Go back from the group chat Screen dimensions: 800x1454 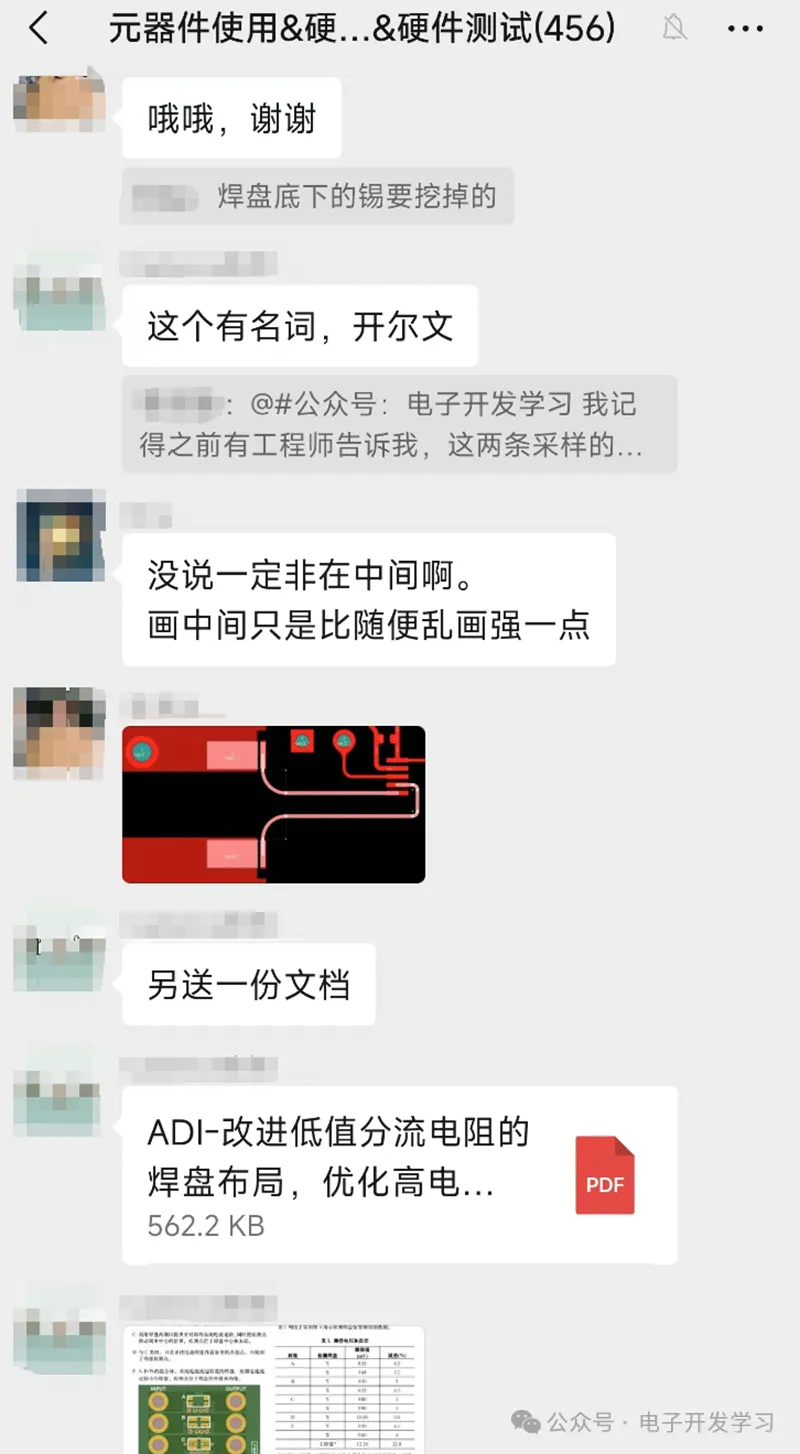pos(38,29)
